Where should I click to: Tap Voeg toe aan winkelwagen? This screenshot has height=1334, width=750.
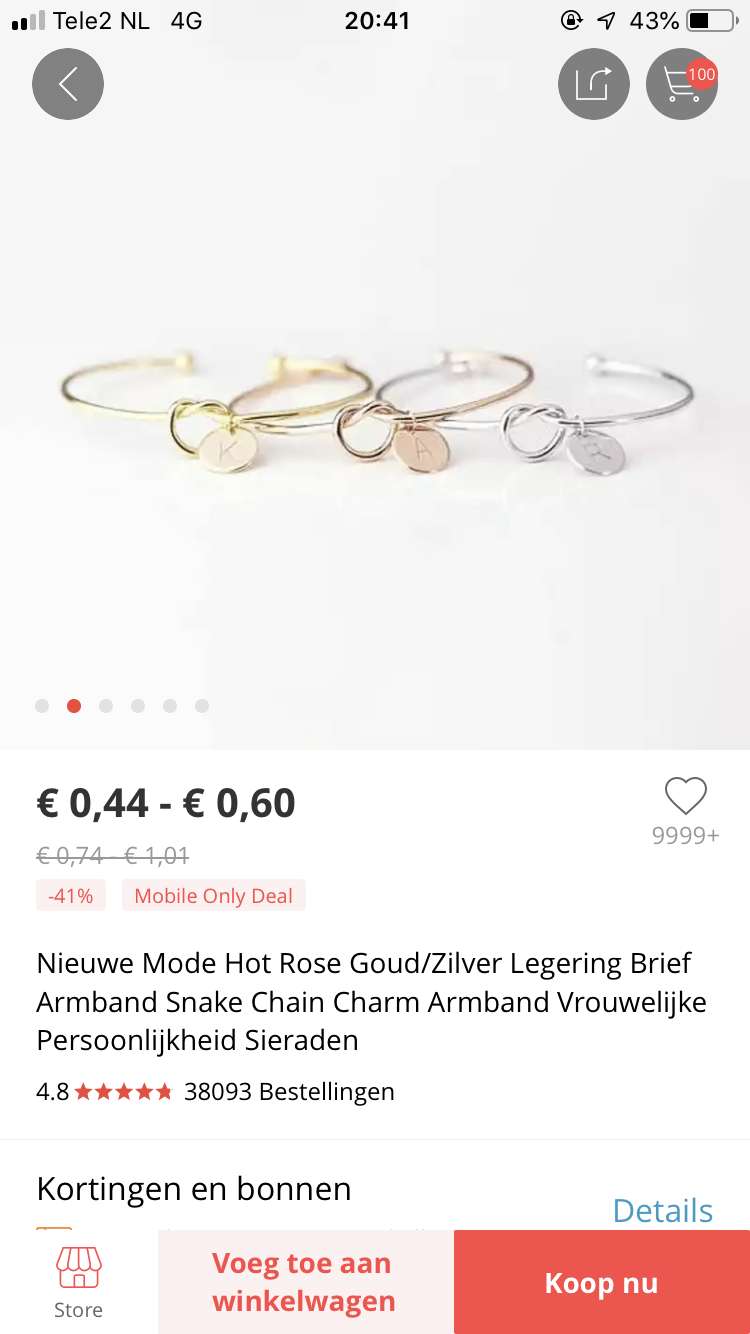tap(305, 1282)
